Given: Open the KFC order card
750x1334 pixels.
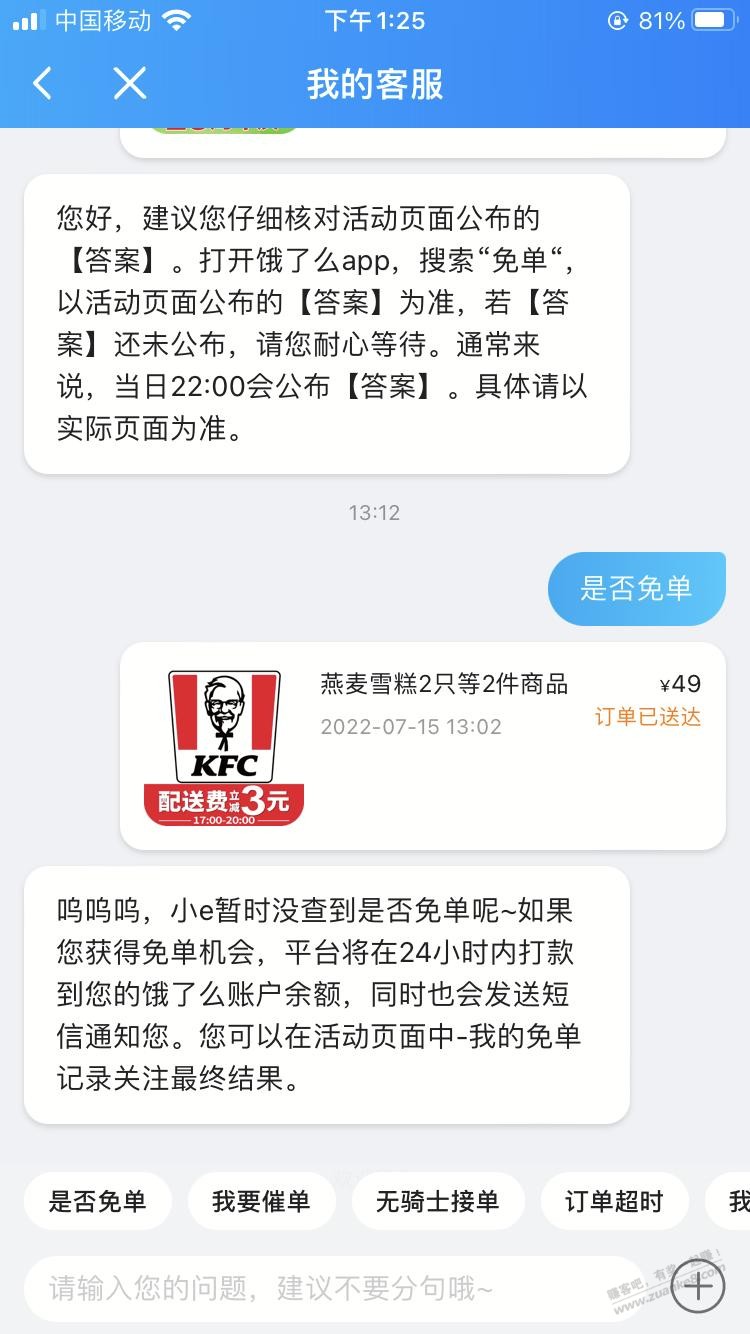Looking at the screenshot, I should [x=422, y=746].
